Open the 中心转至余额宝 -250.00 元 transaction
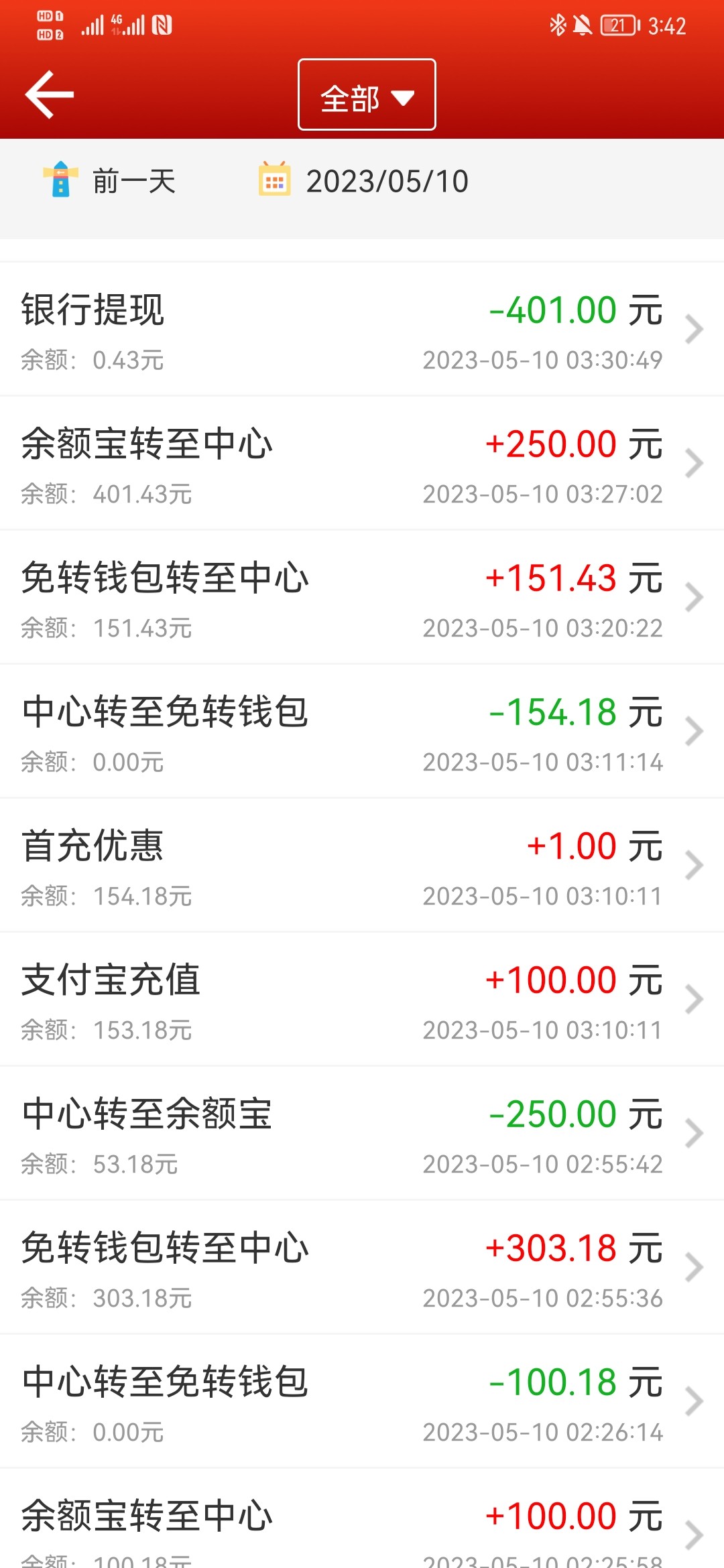Screen dimensions: 724x1568 click(362, 1134)
